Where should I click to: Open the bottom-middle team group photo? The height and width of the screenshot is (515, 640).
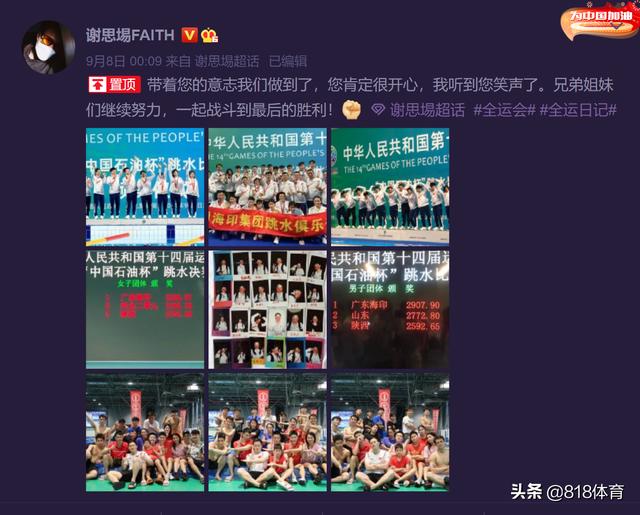pos(267,432)
